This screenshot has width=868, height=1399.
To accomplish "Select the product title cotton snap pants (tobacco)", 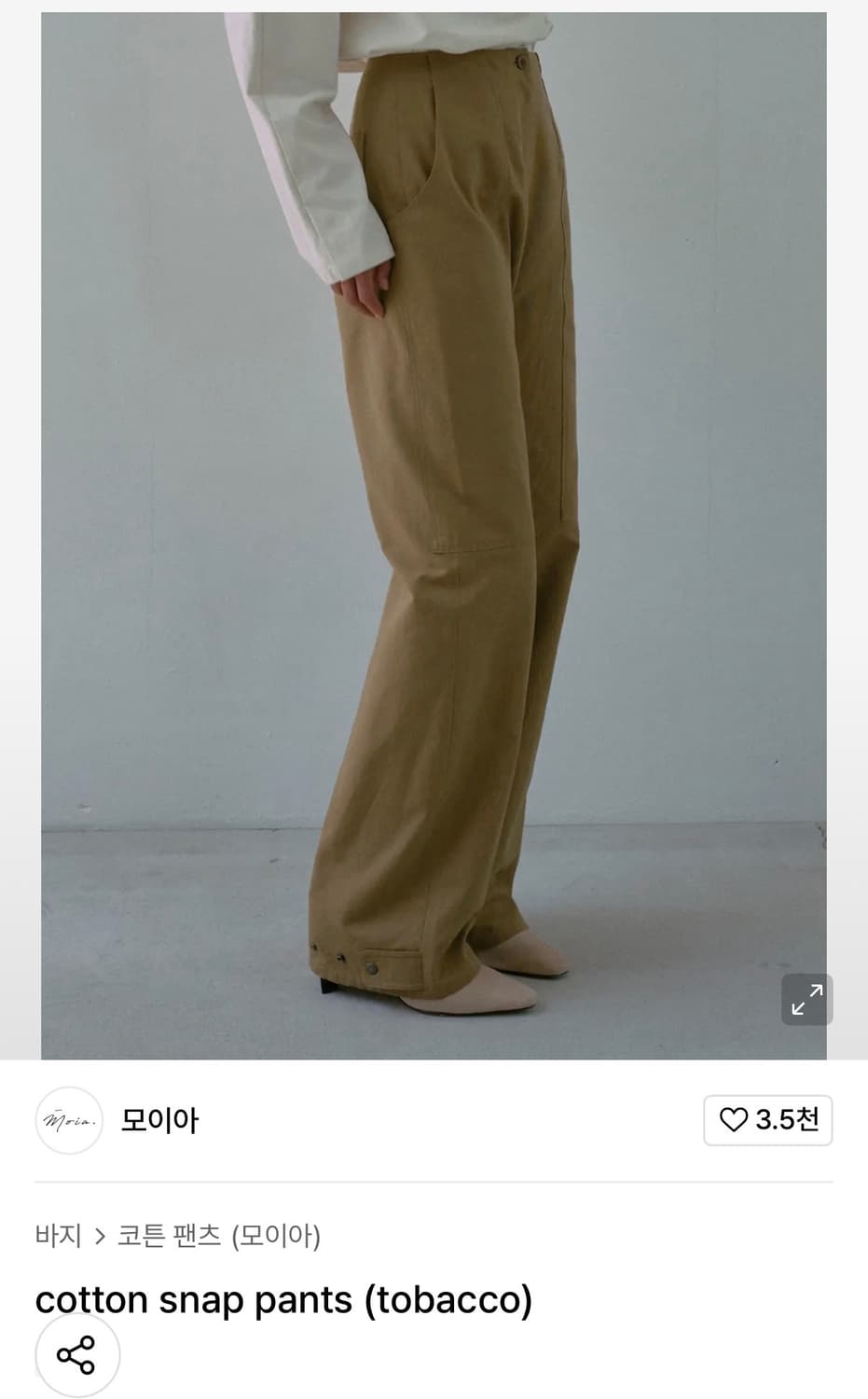I will click(283, 1297).
